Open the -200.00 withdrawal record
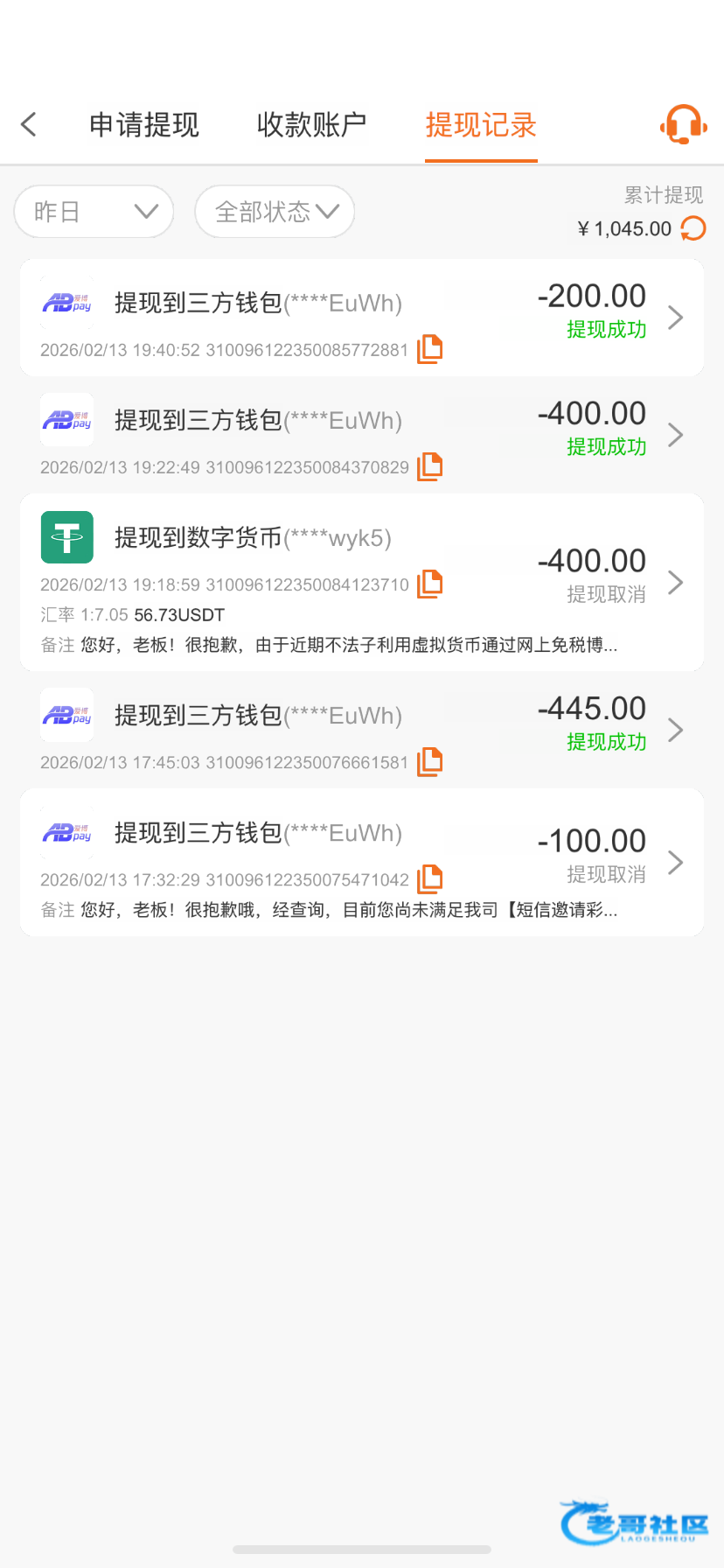 362,318
